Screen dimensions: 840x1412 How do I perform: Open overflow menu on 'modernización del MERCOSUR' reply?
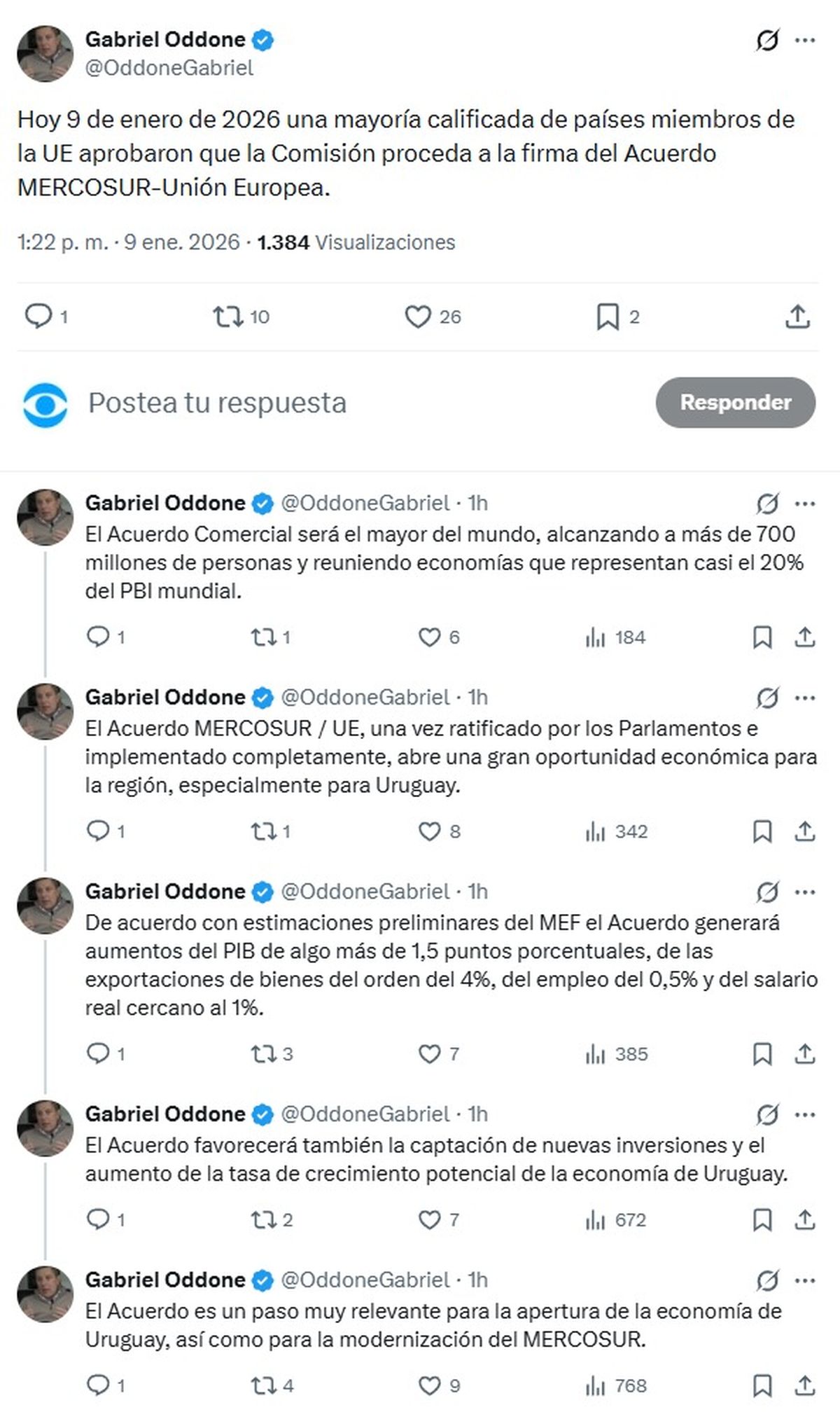[805, 1280]
